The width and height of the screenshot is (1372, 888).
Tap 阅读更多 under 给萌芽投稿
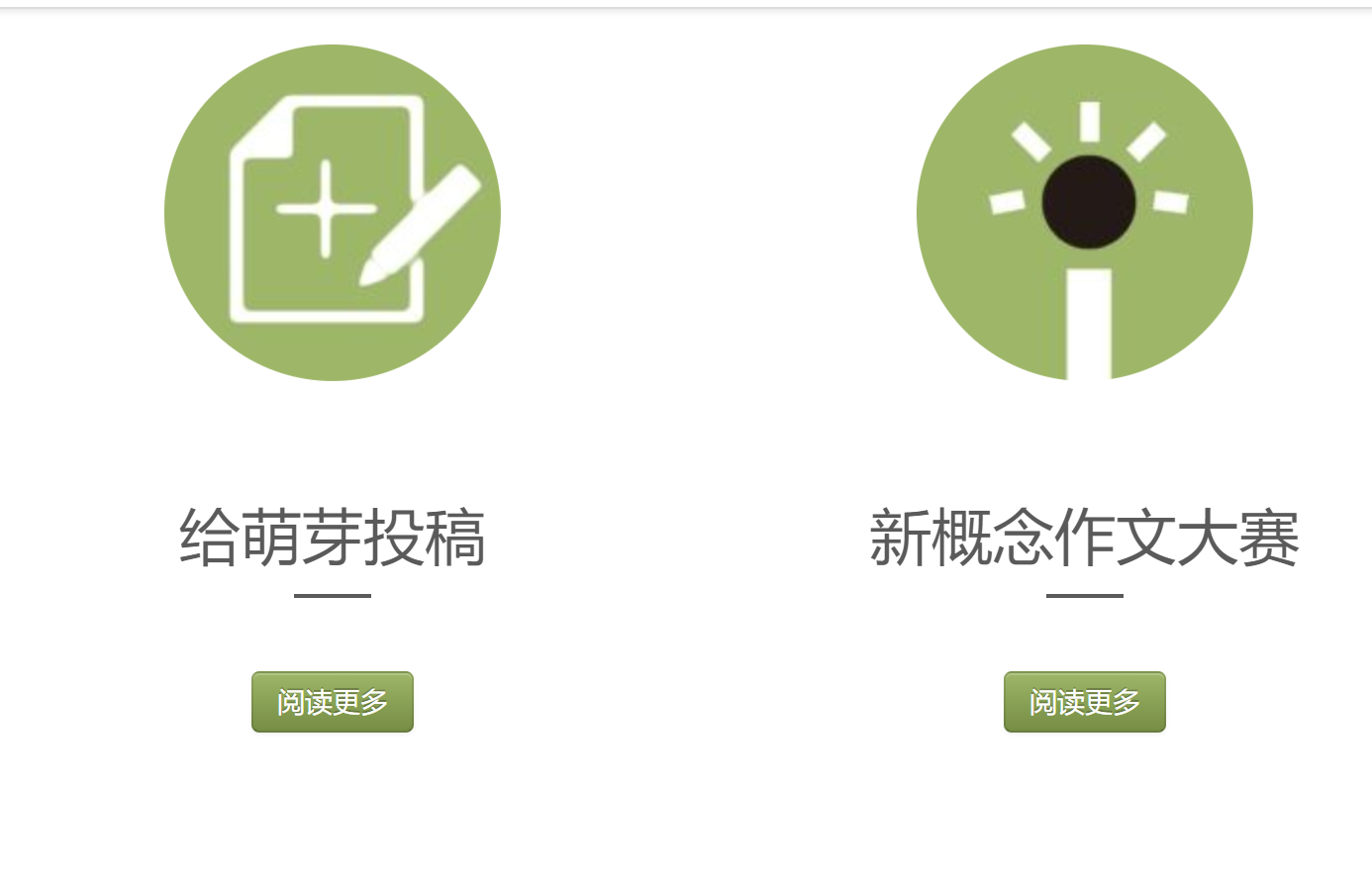click(x=332, y=702)
